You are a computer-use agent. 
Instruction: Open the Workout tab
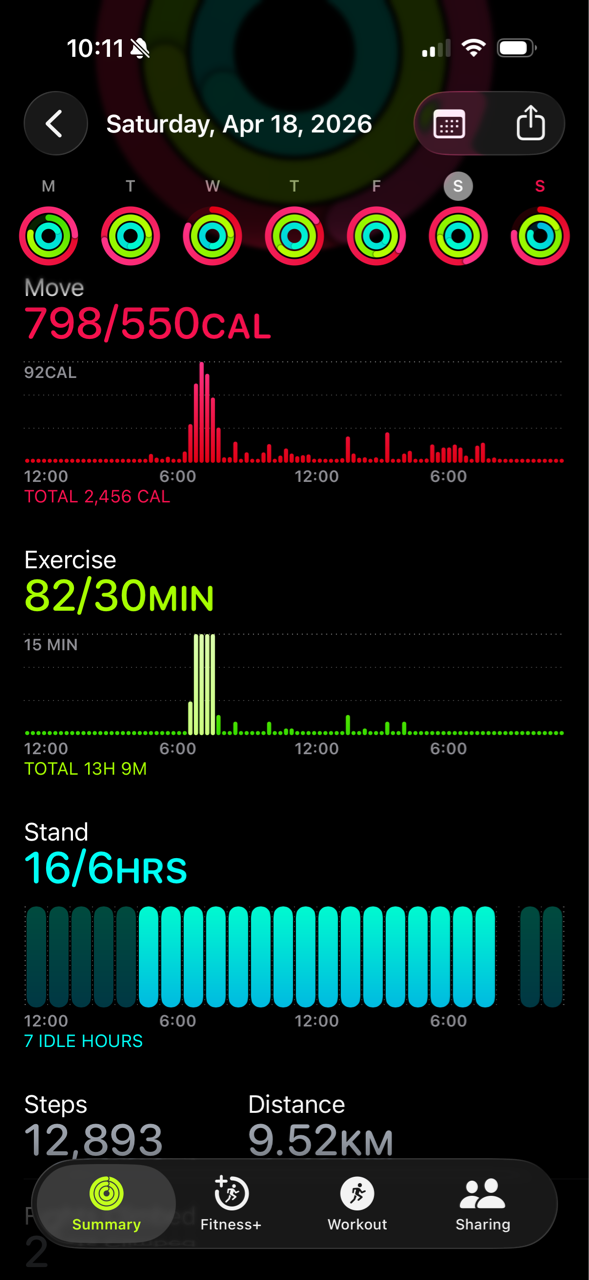pyautogui.click(x=357, y=1204)
